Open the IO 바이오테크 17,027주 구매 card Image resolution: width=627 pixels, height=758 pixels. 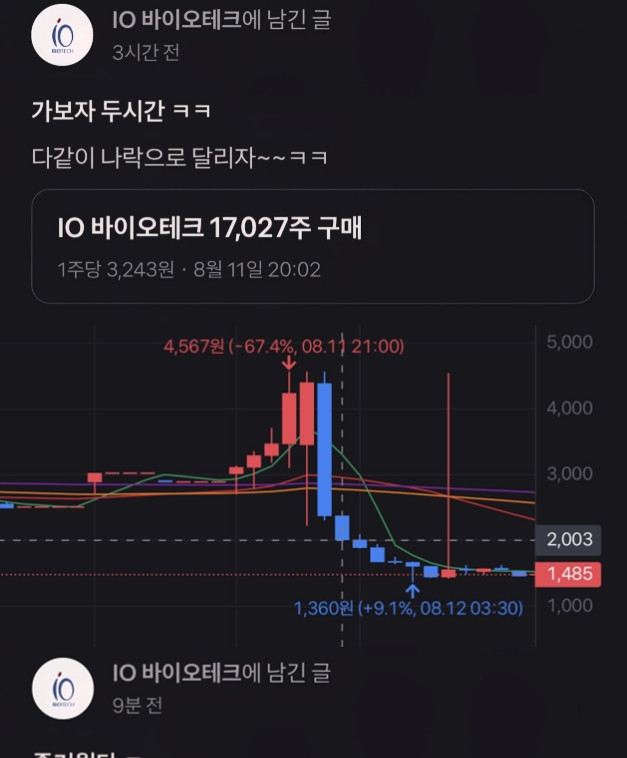coord(313,246)
